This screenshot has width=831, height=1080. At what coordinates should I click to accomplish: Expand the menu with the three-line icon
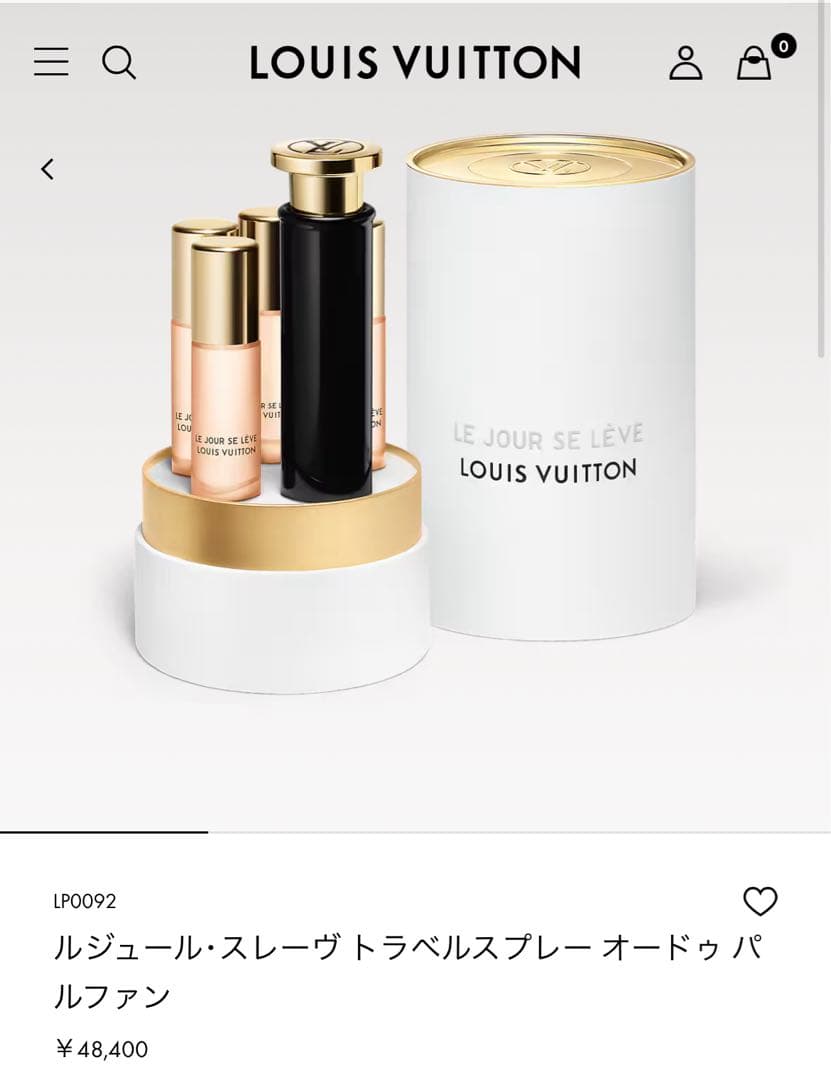[51, 62]
